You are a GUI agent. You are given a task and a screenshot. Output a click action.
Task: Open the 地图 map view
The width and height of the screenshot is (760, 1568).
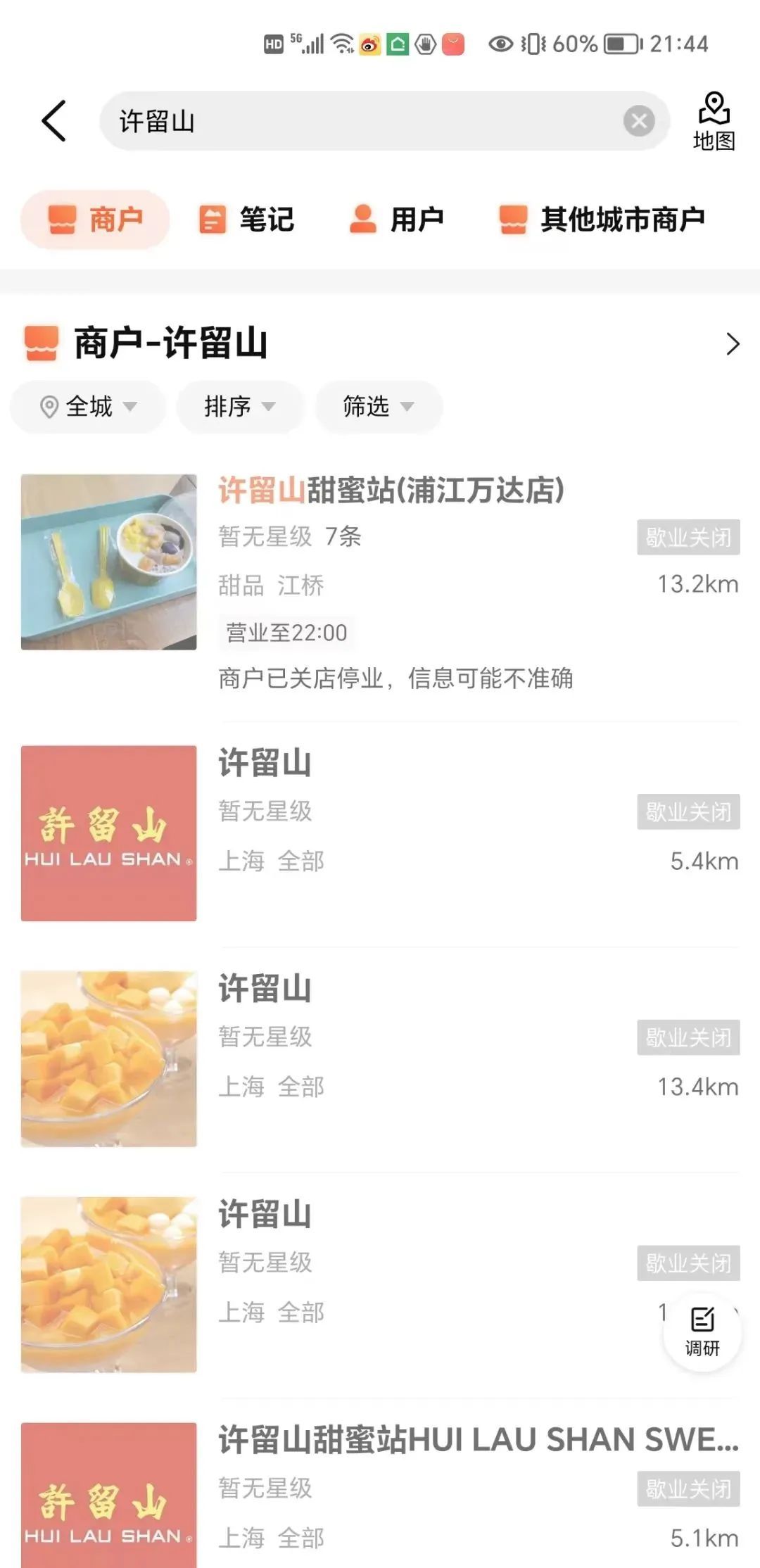pos(714,121)
